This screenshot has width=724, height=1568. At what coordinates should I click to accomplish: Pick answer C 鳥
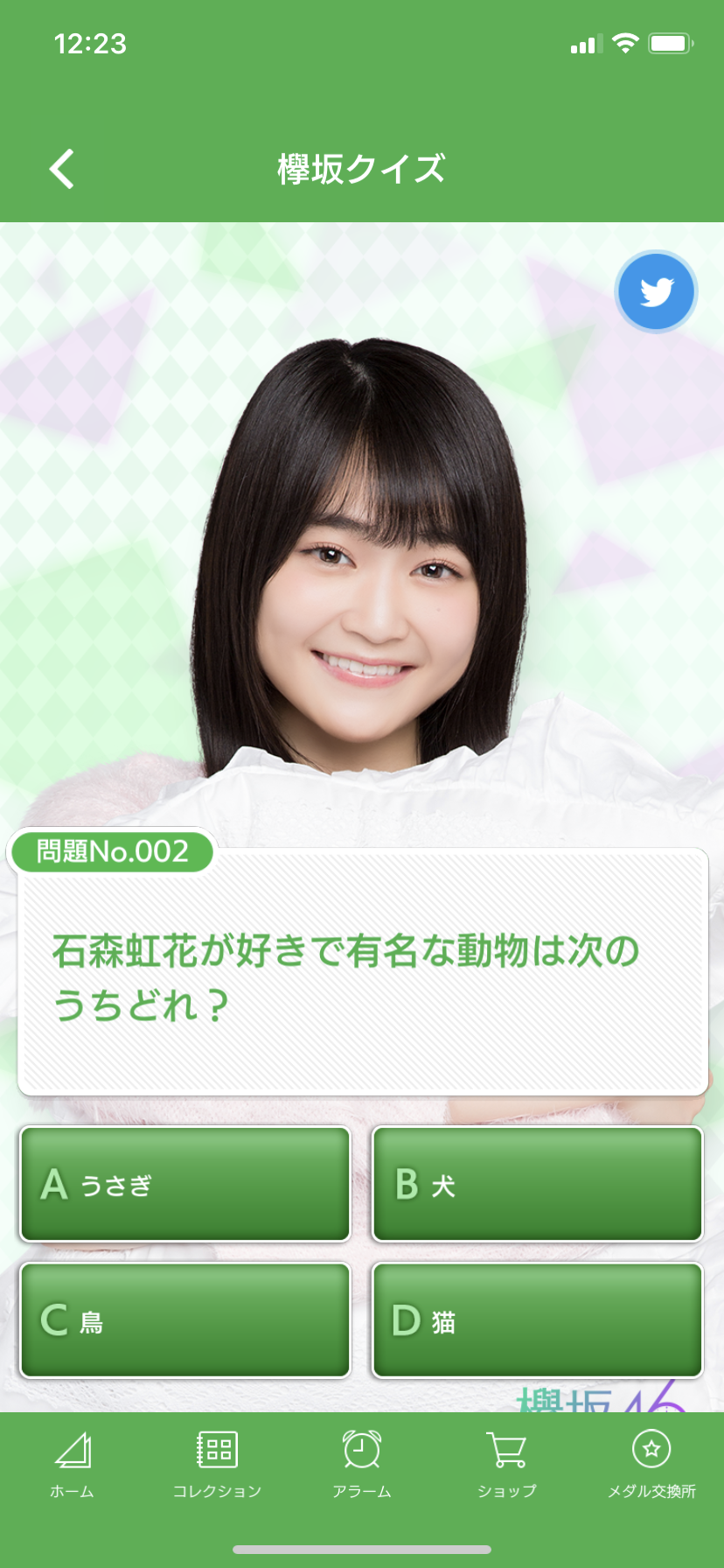[185, 1320]
